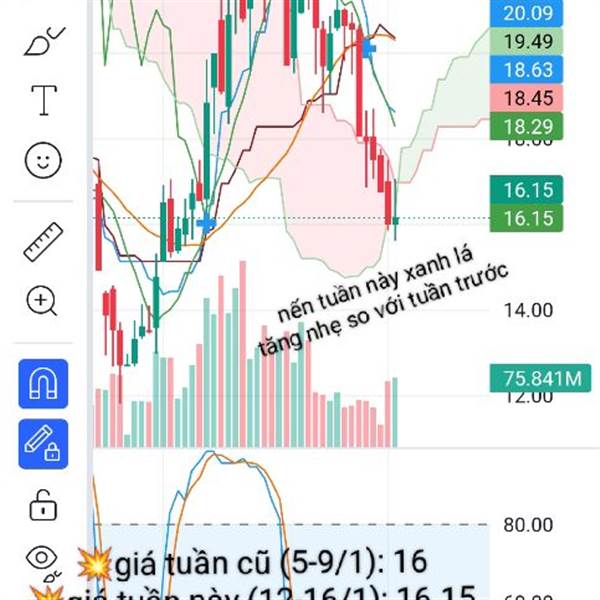Disable magnet mode
This screenshot has width=600, height=600.
[x=43, y=383]
